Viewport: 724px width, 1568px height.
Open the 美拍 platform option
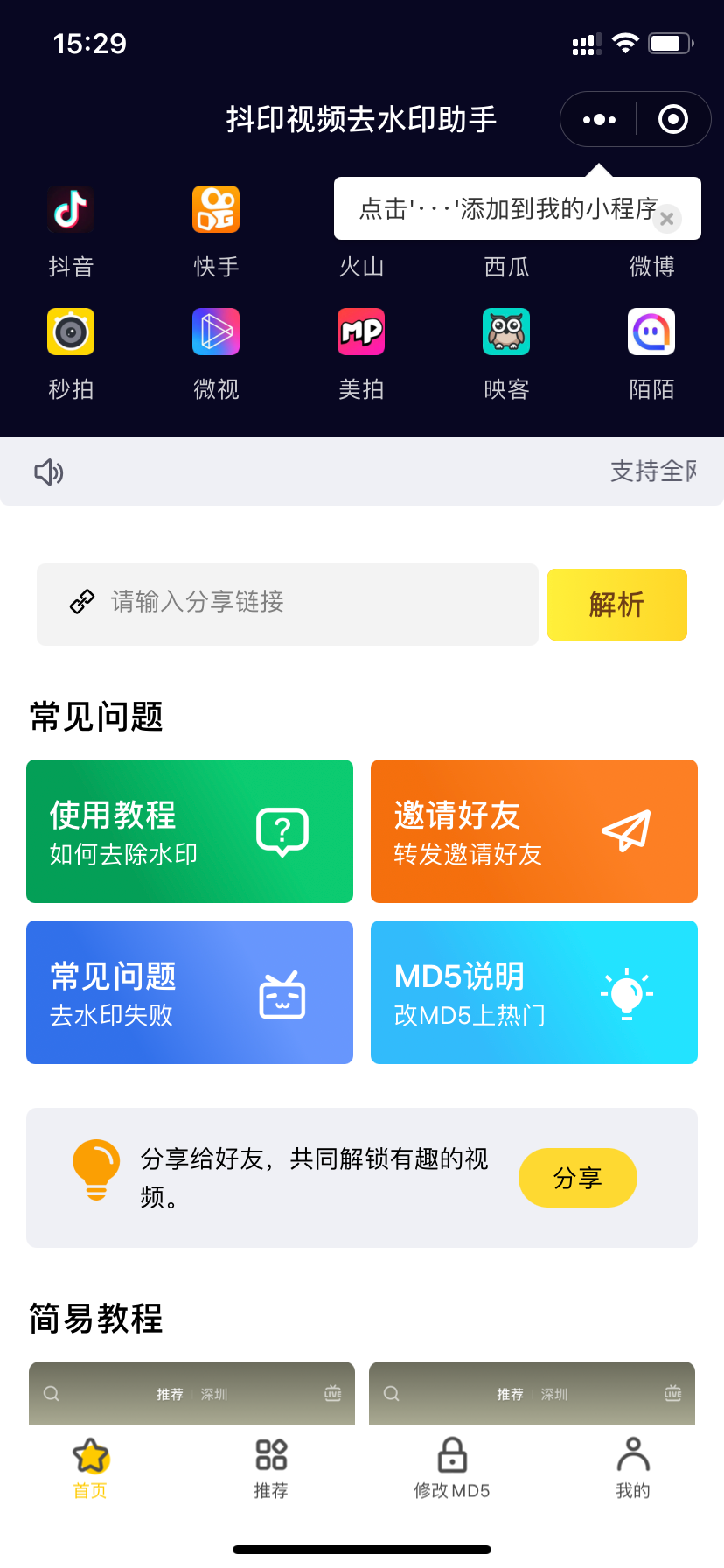[361, 332]
